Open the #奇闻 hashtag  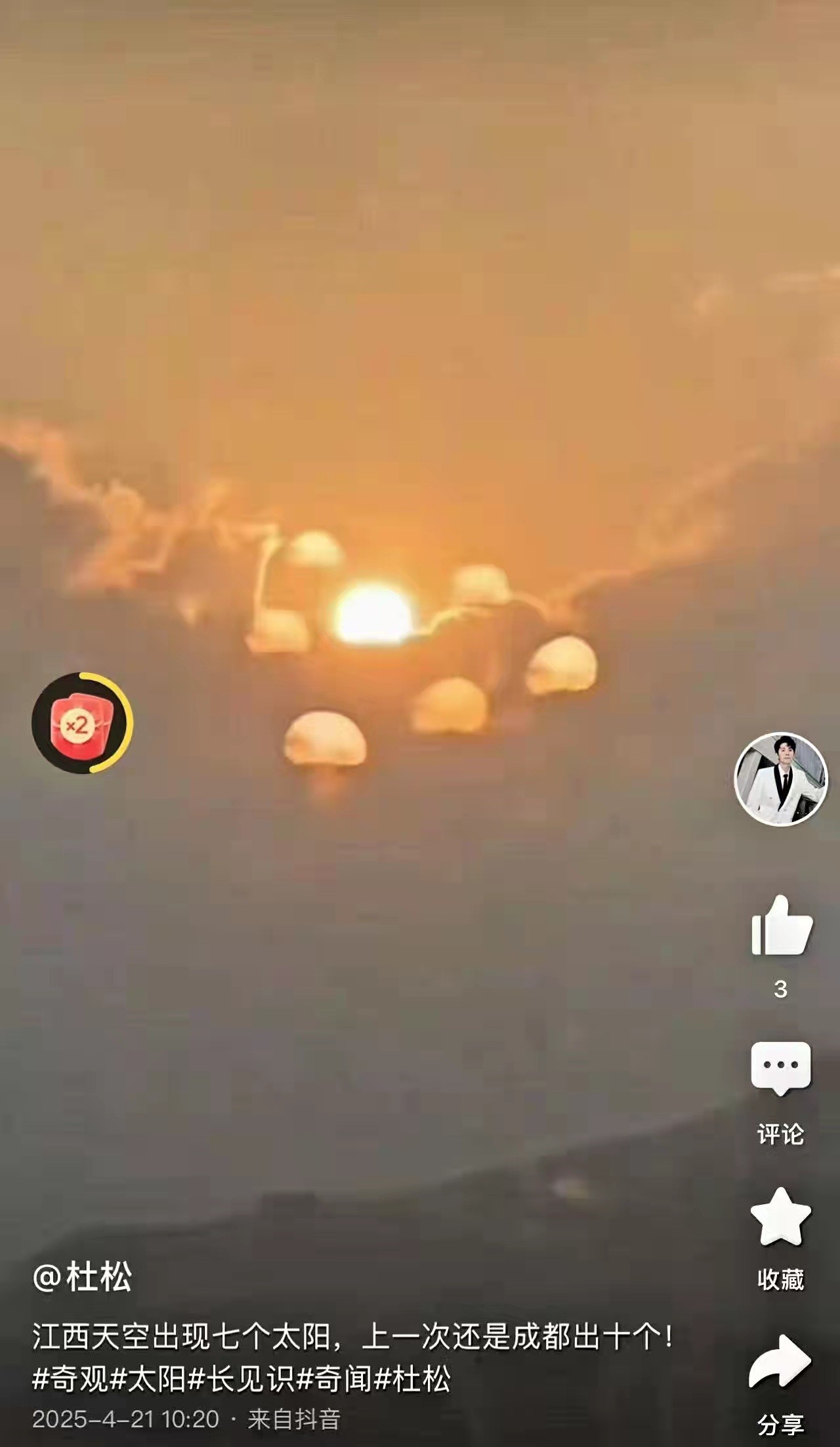pos(335,1378)
